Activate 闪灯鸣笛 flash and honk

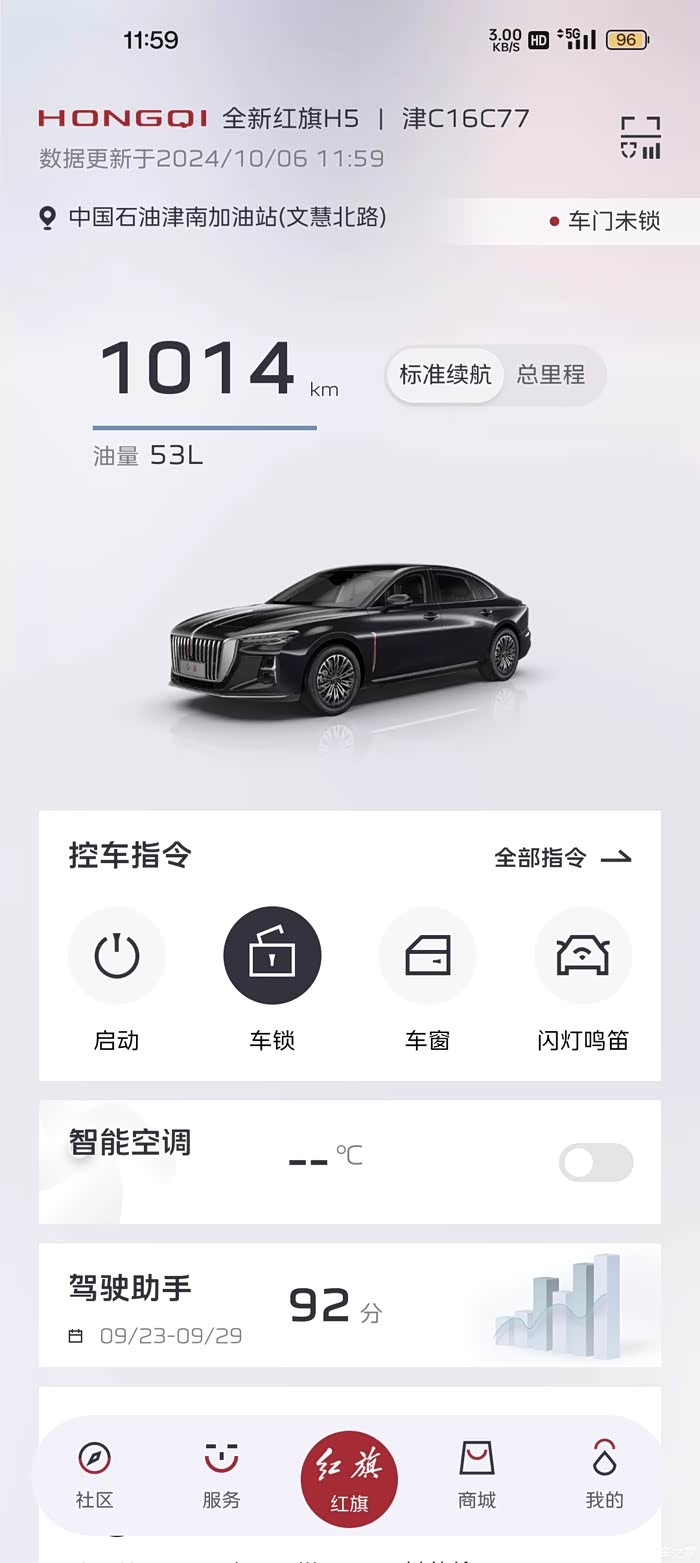click(x=583, y=956)
